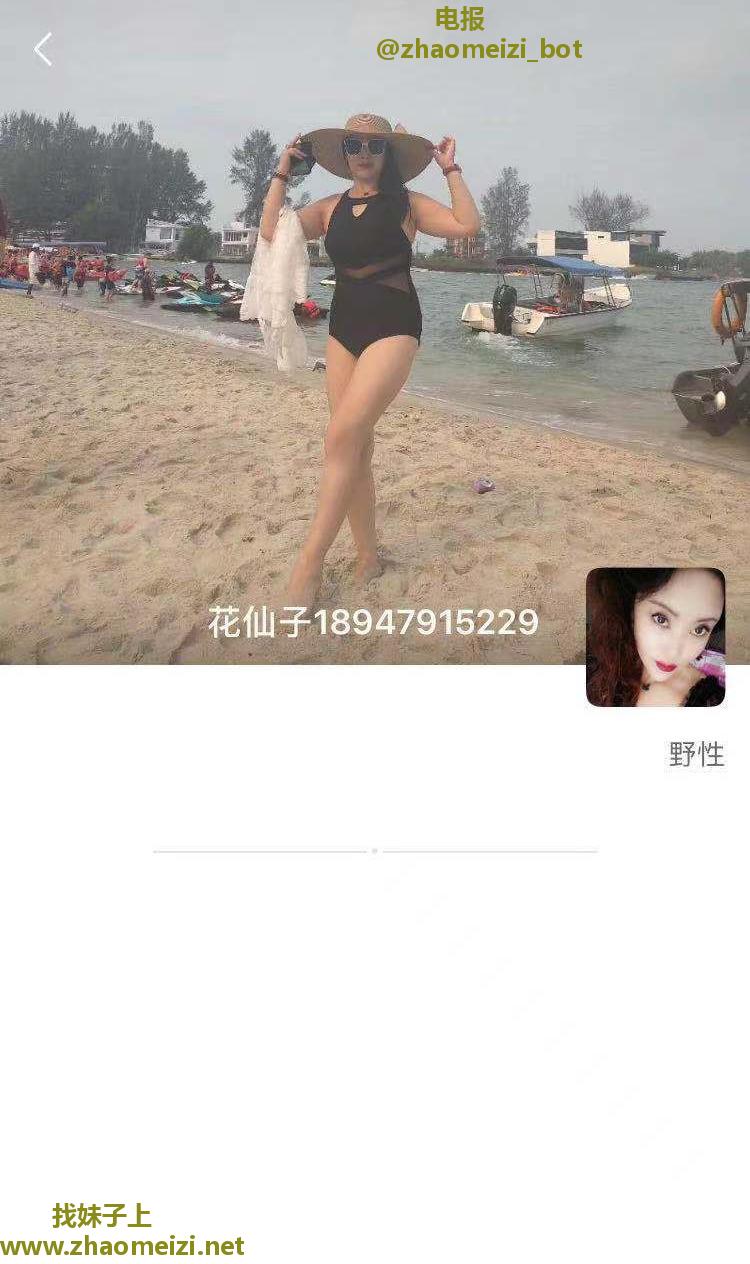
Task: Click the 野性 caption label
Action: click(697, 756)
